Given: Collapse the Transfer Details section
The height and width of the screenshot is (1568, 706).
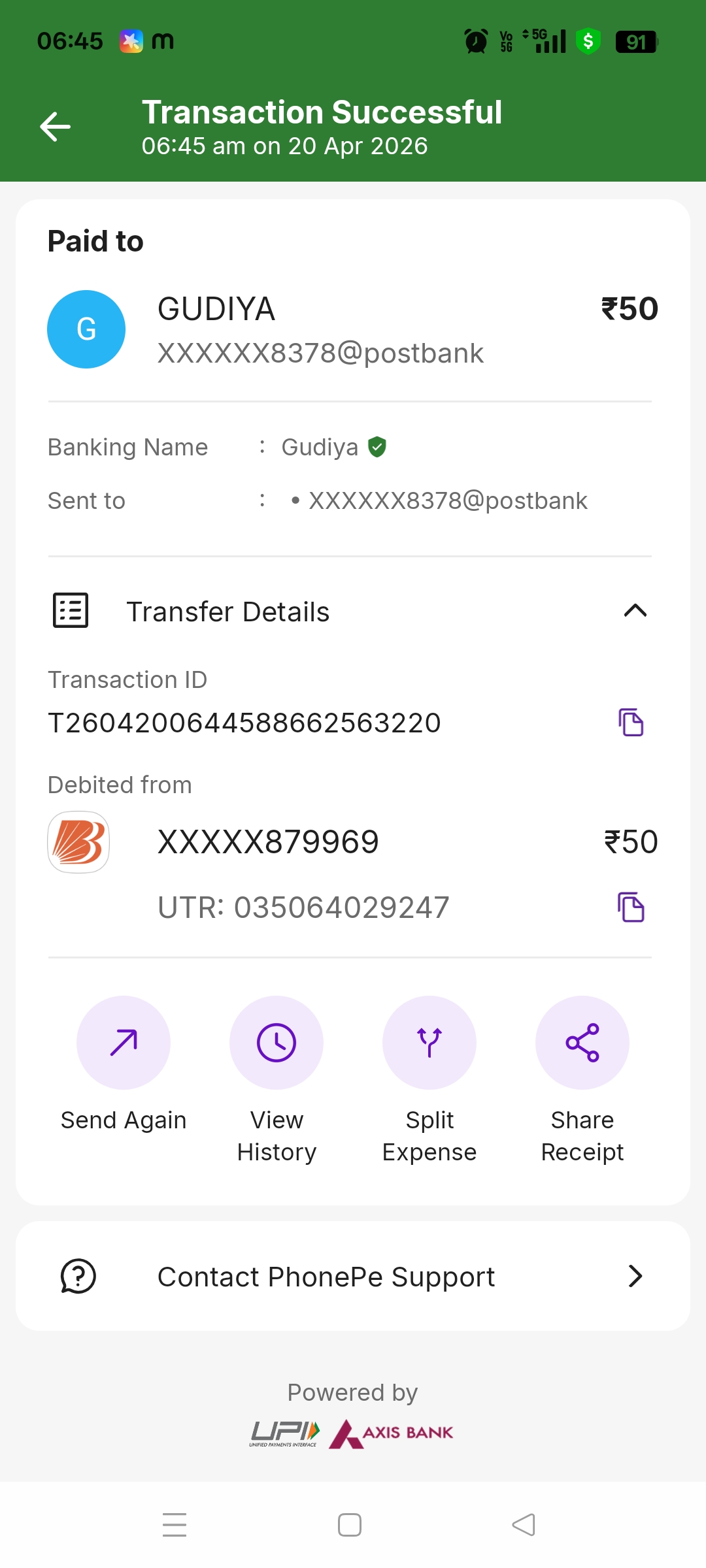Looking at the screenshot, I should [635, 611].
